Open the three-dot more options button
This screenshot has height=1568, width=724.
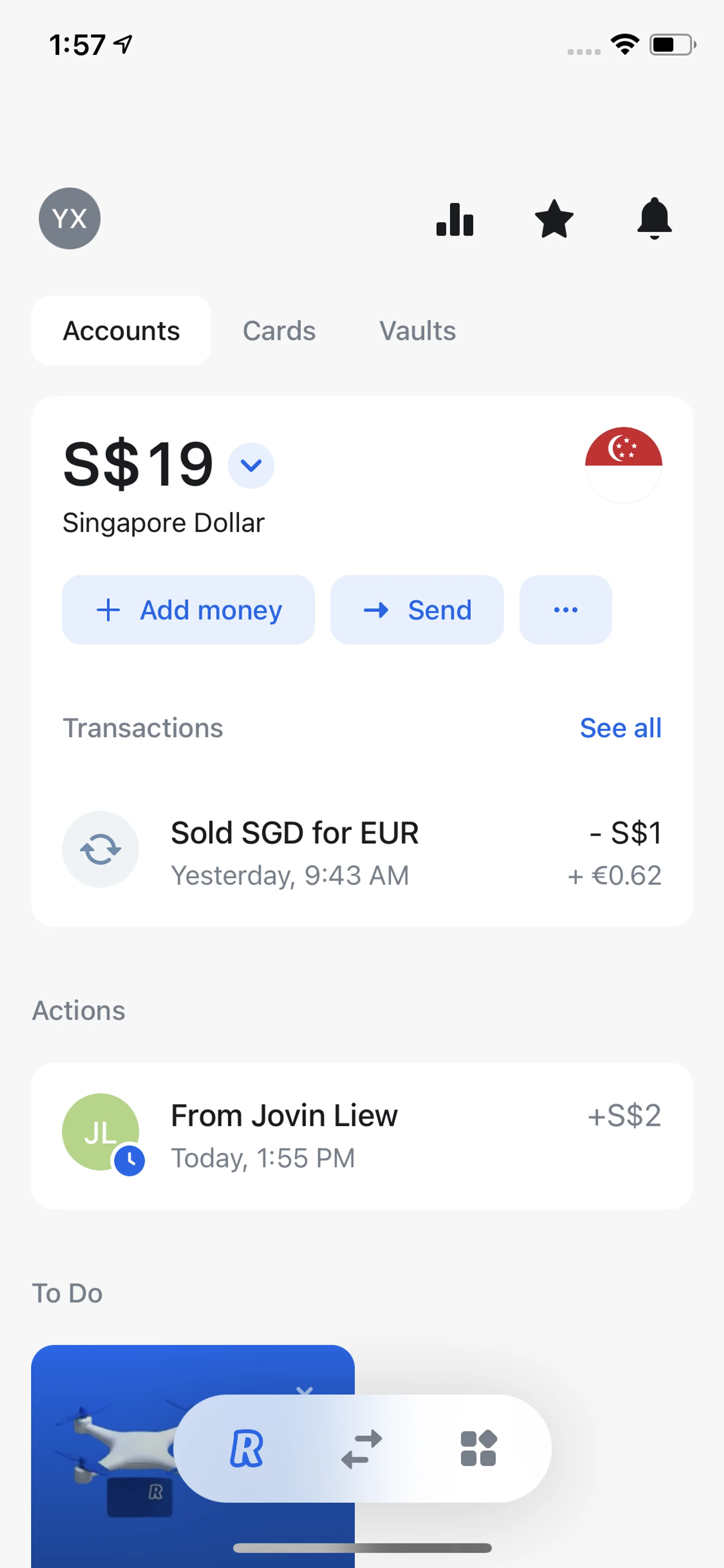pos(565,610)
